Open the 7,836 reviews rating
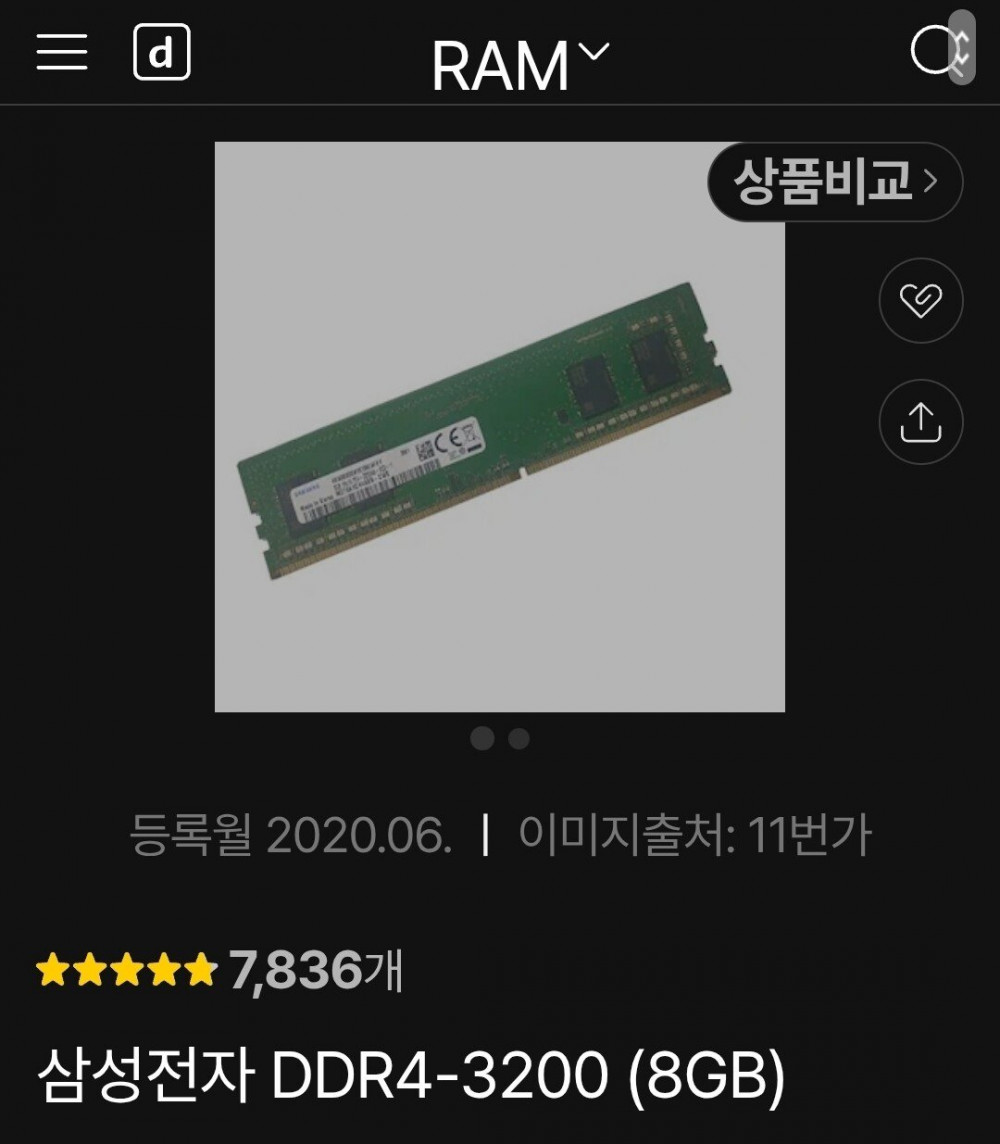This screenshot has width=1000, height=1144. point(220,969)
